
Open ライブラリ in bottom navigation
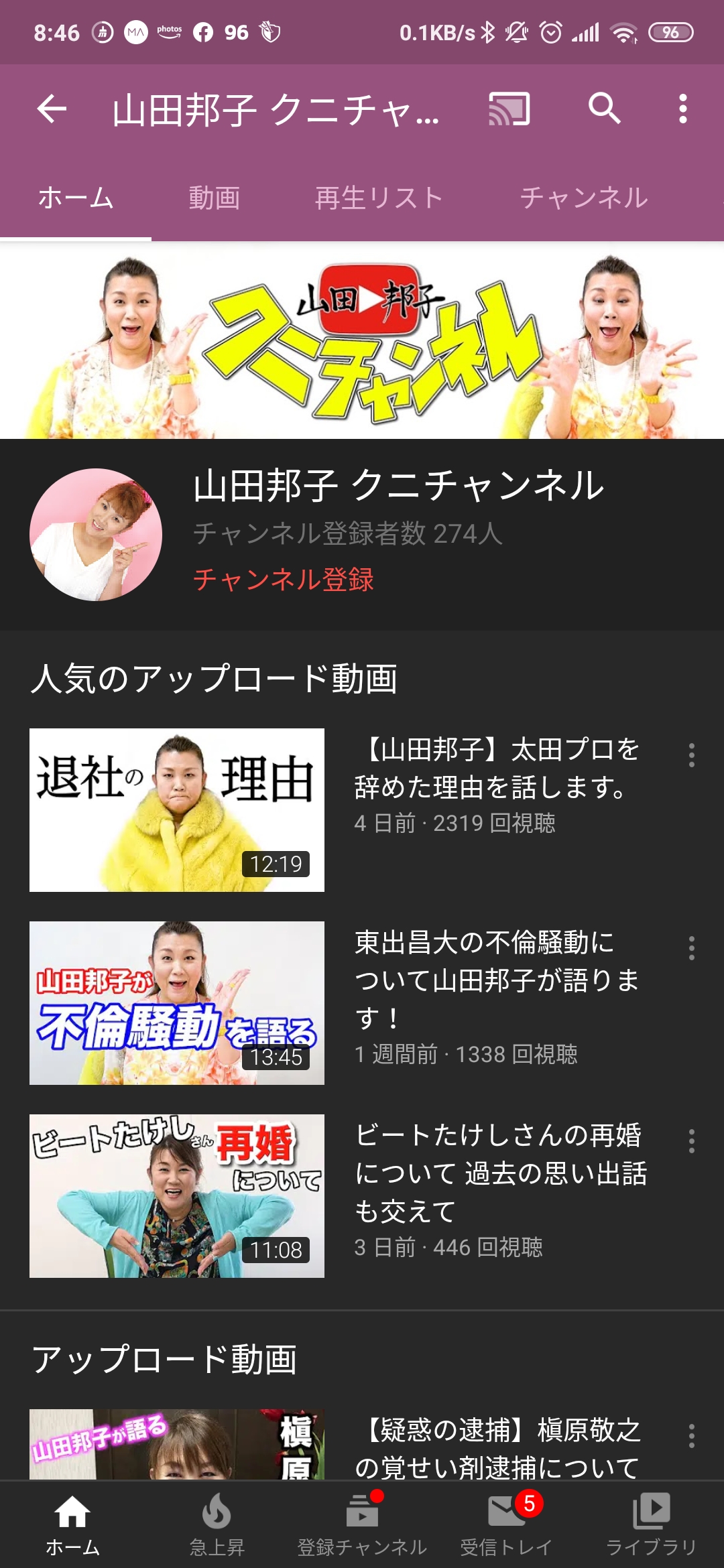[x=651, y=1524]
